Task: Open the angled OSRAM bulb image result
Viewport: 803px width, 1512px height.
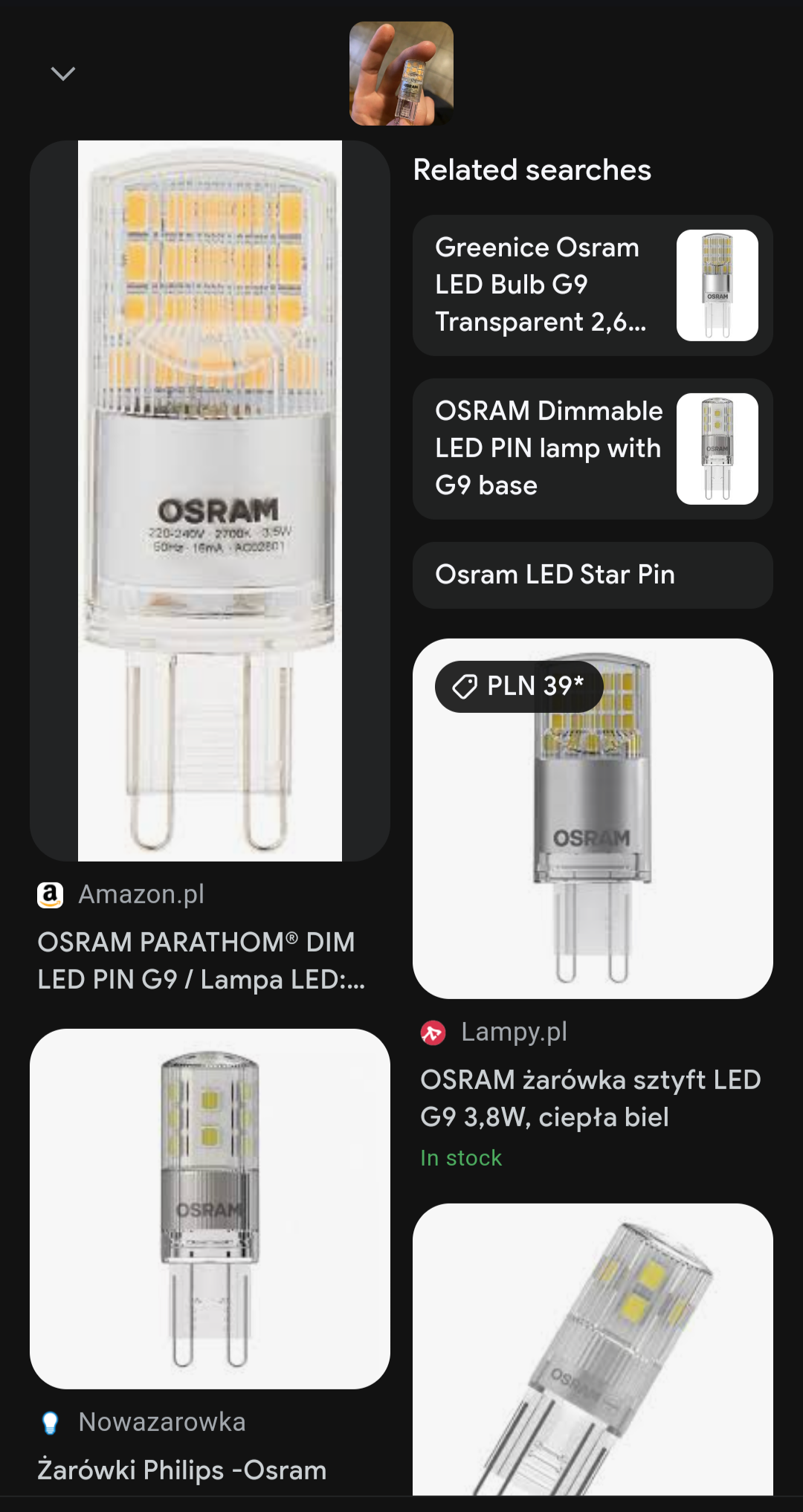Action: pyautogui.click(x=593, y=1349)
